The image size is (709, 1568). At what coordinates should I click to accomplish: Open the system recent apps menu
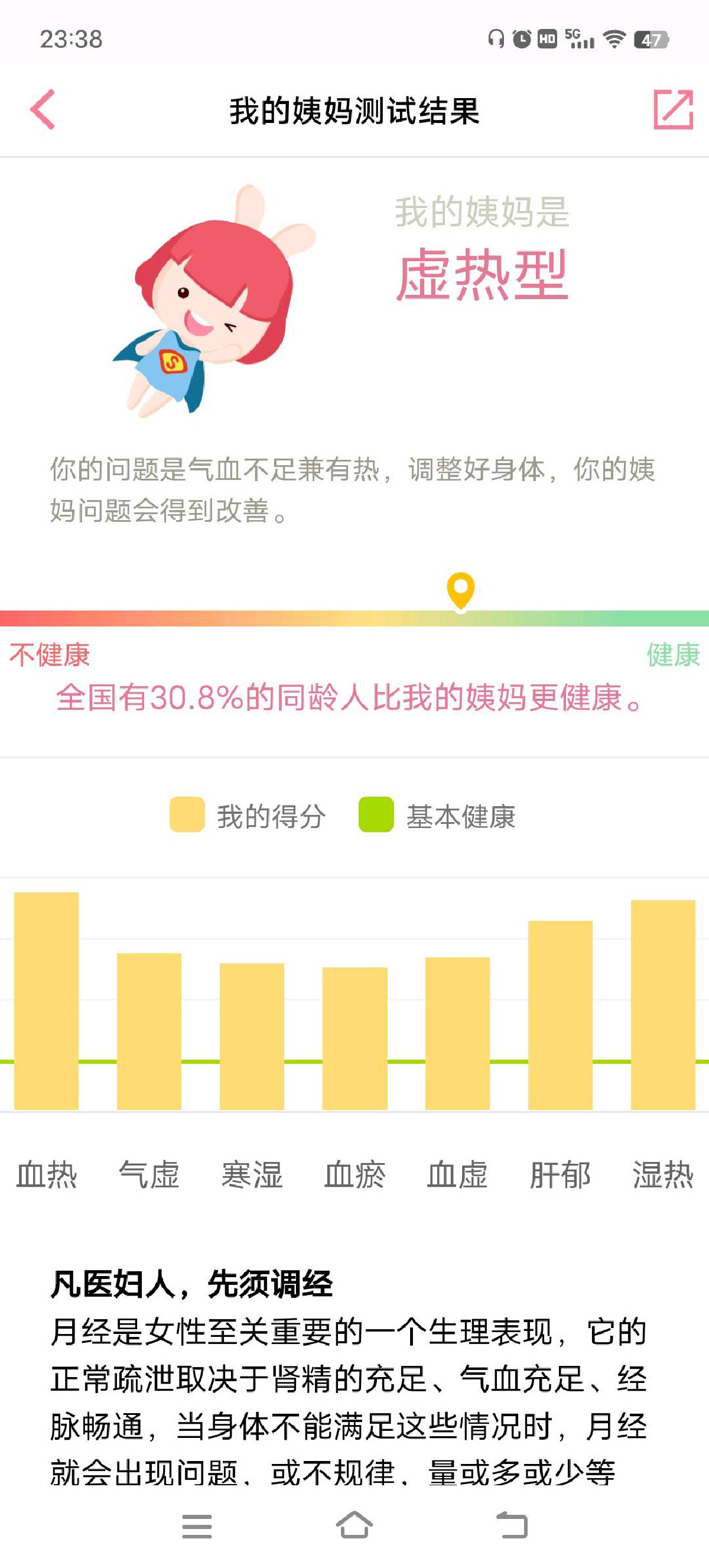click(x=197, y=1526)
